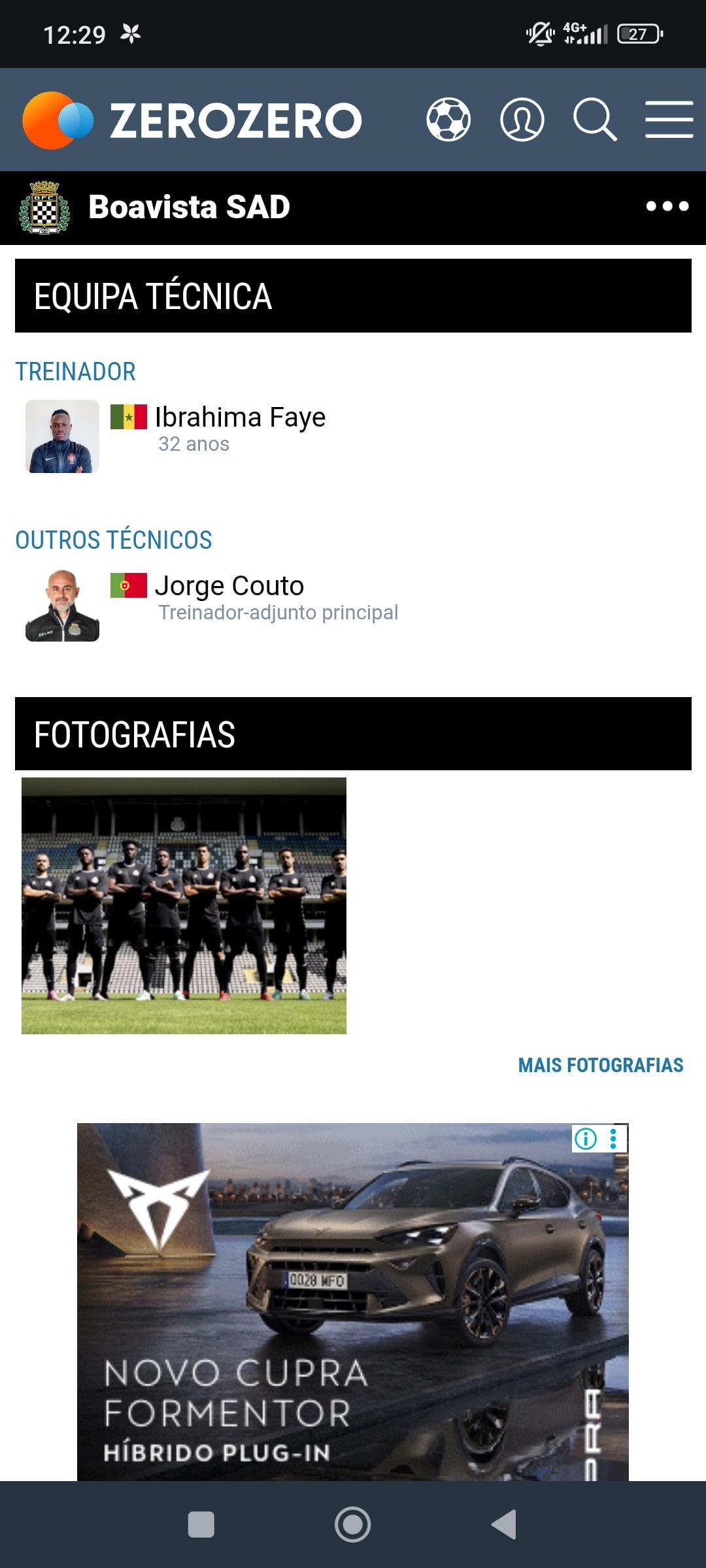Open the Cupra Formentor ad
The image size is (706, 1568).
point(353,1307)
